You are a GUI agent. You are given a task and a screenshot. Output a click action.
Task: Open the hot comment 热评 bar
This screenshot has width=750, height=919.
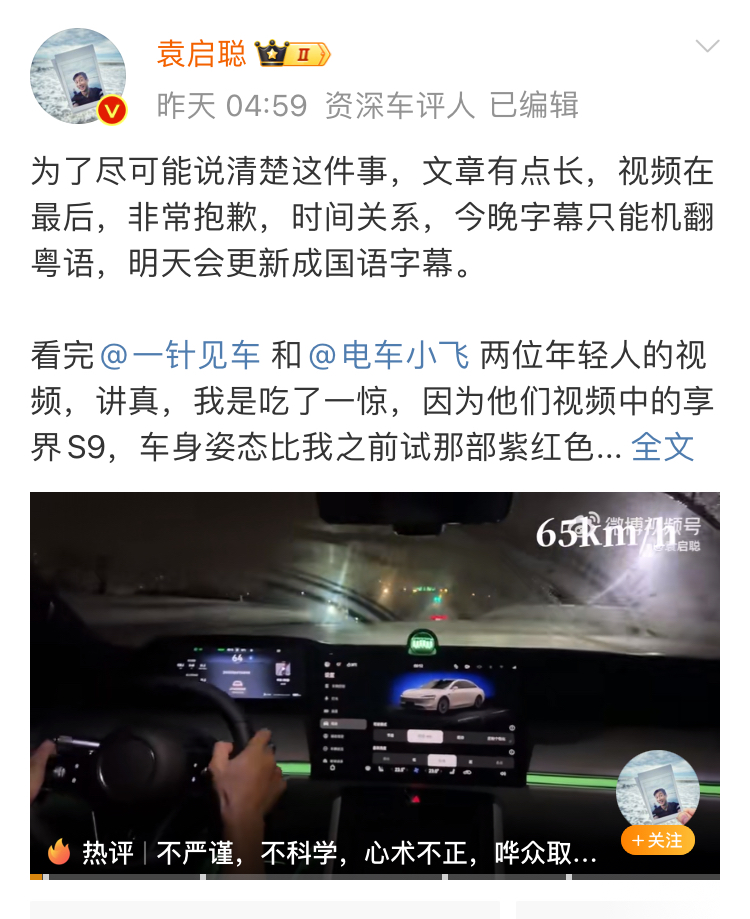320,853
